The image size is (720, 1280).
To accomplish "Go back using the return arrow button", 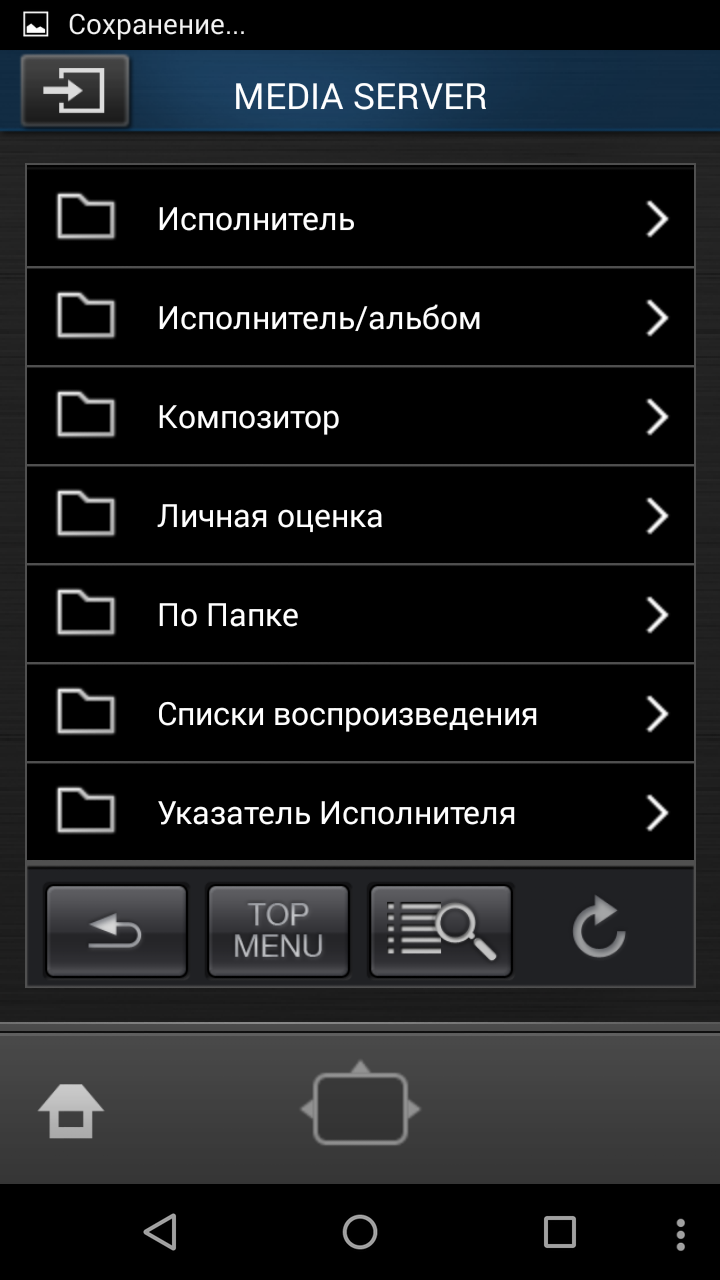I will pos(116,931).
